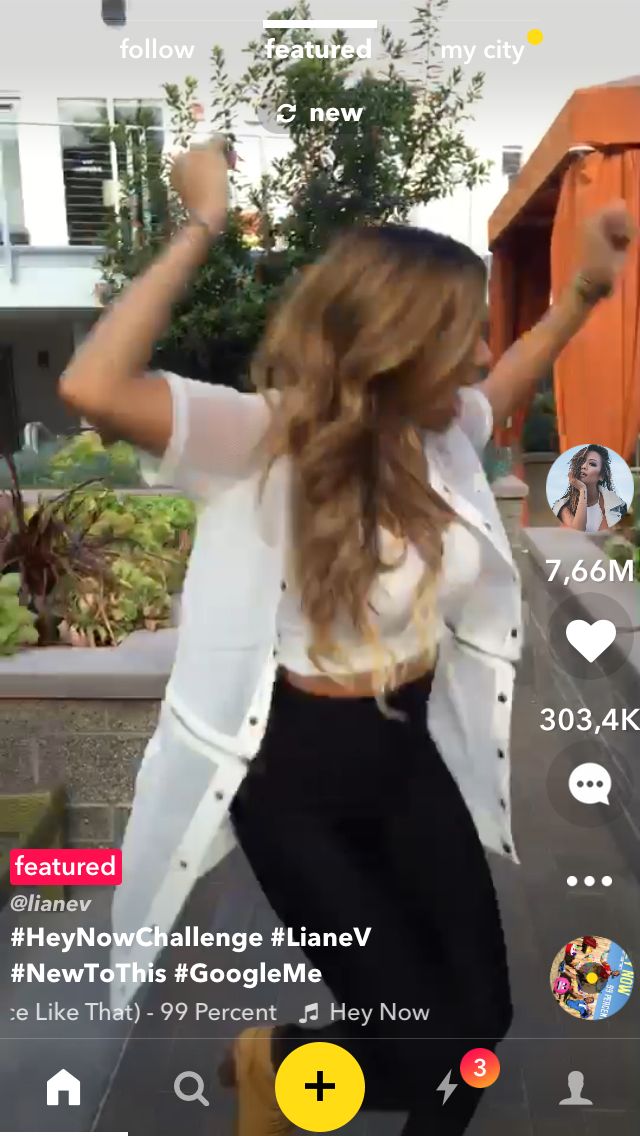Open the creator's profile picture
The image size is (640, 1136).
(589, 488)
